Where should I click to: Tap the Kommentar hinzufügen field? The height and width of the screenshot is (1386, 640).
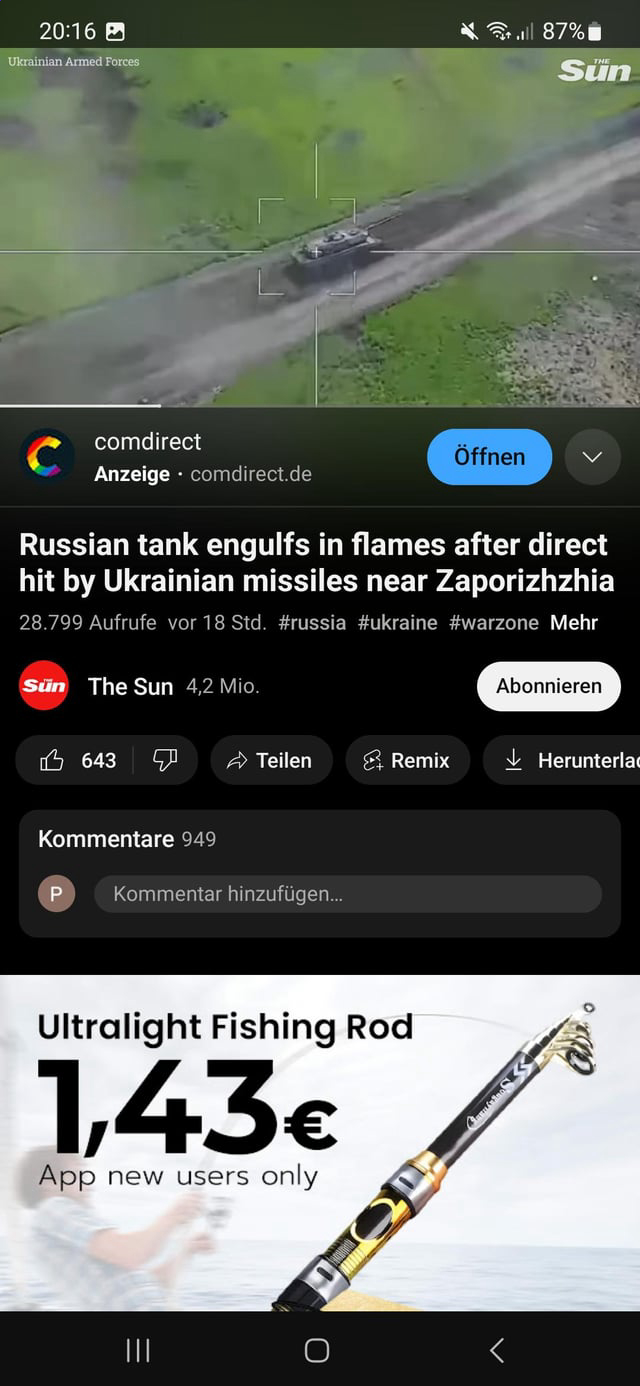click(x=347, y=894)
